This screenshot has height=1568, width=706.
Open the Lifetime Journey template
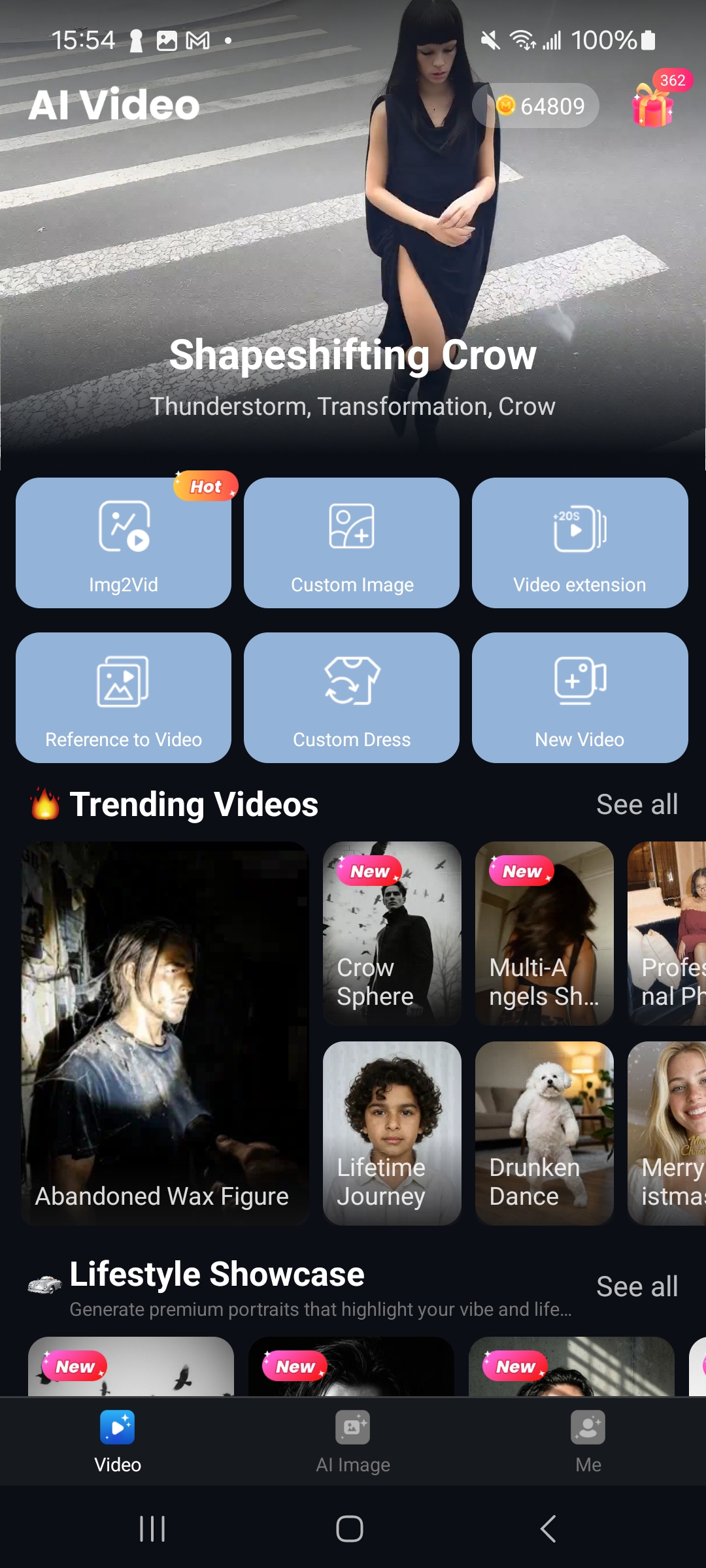pos(392,1134)
